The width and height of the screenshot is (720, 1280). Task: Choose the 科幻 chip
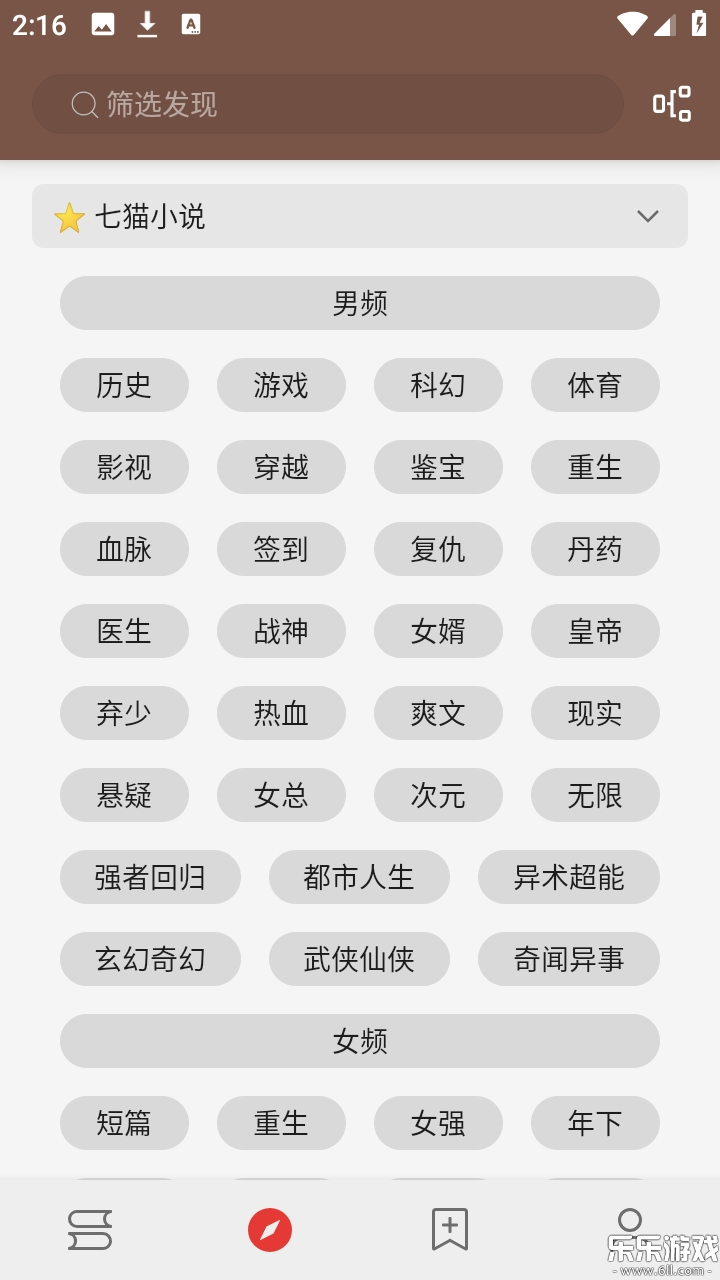point(438,385)
